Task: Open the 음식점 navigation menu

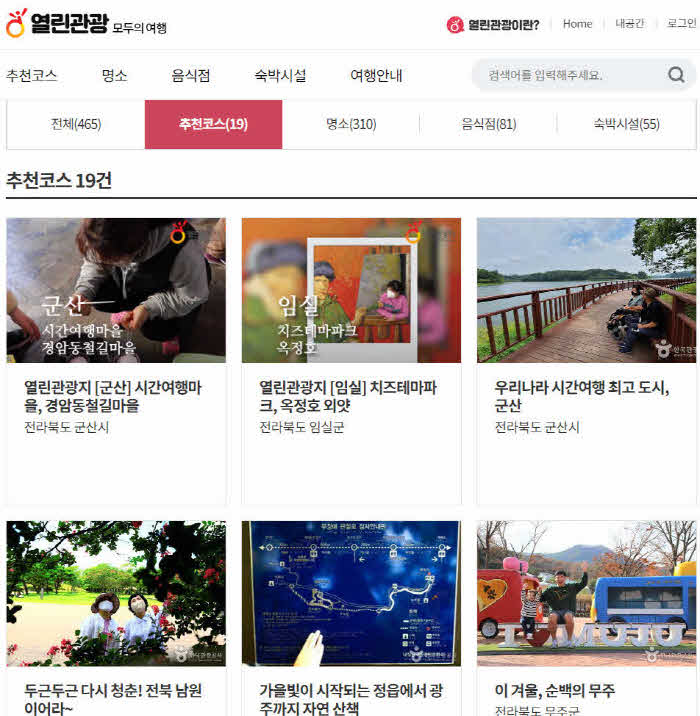Action: click(x=190, y=75)
